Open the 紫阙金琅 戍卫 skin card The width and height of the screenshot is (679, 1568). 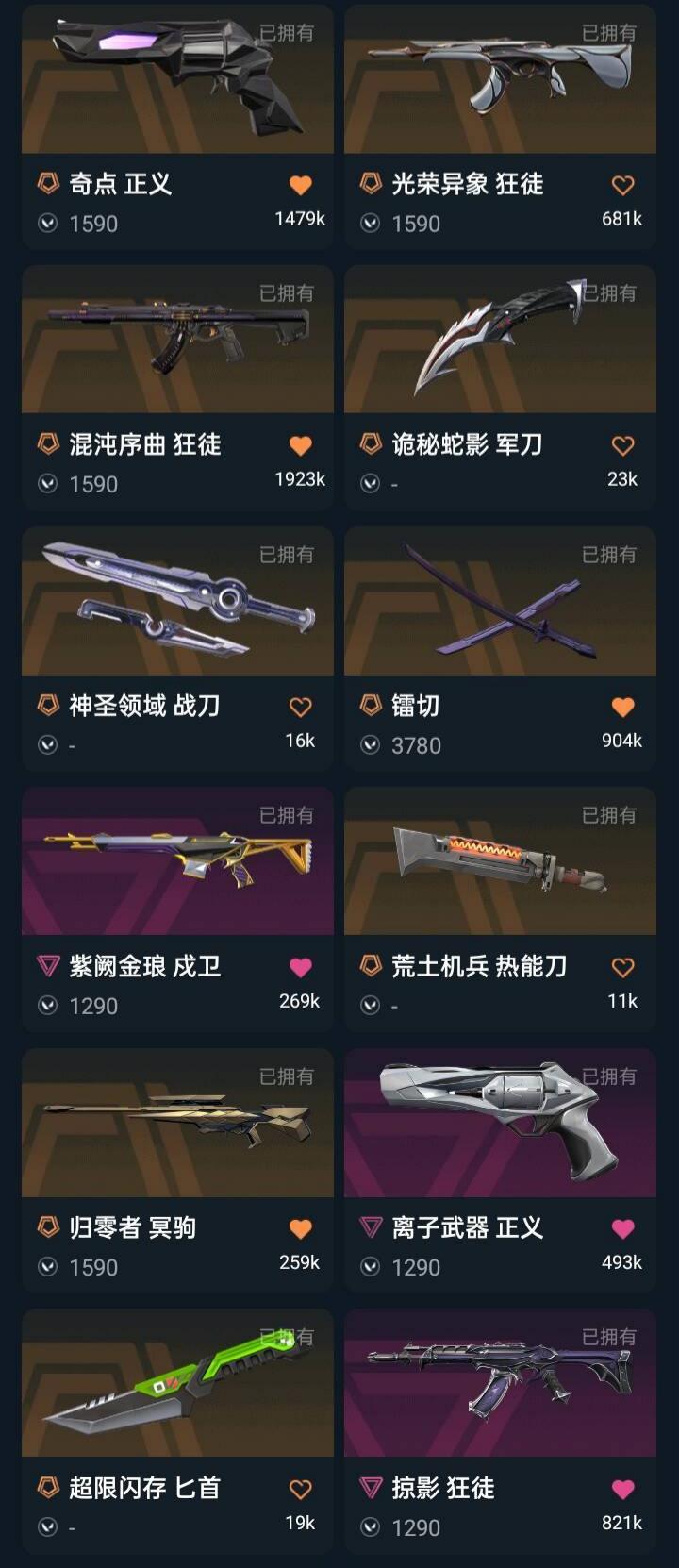point(177,909)
